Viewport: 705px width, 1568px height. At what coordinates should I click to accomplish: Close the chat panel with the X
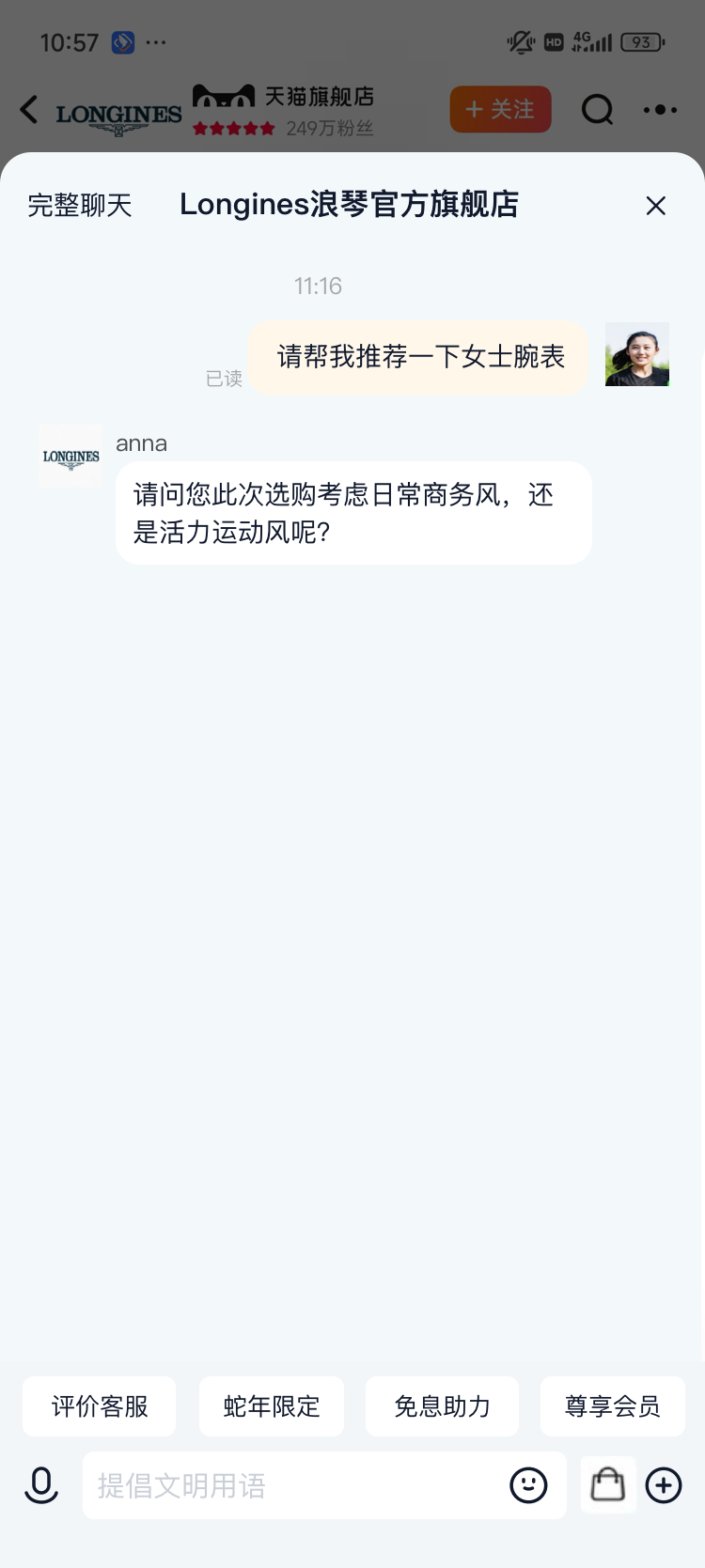coord(655,206)
